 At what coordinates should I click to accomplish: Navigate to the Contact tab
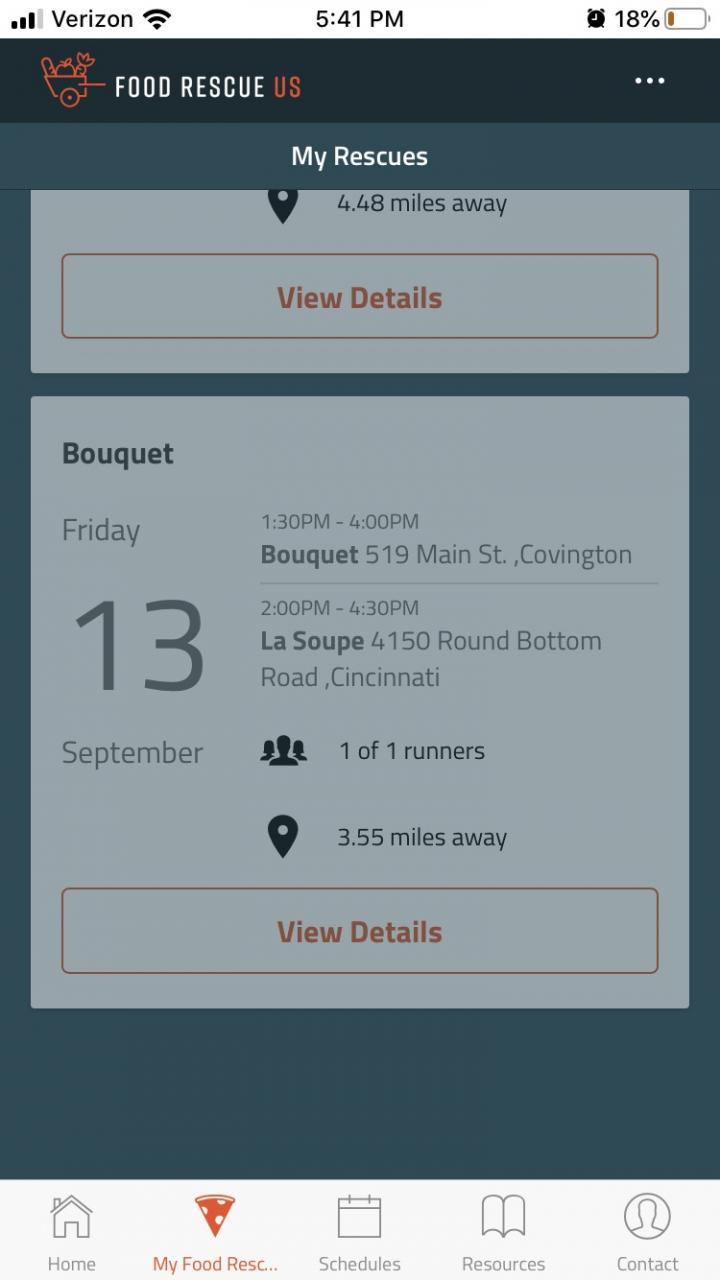(647, 1233)
